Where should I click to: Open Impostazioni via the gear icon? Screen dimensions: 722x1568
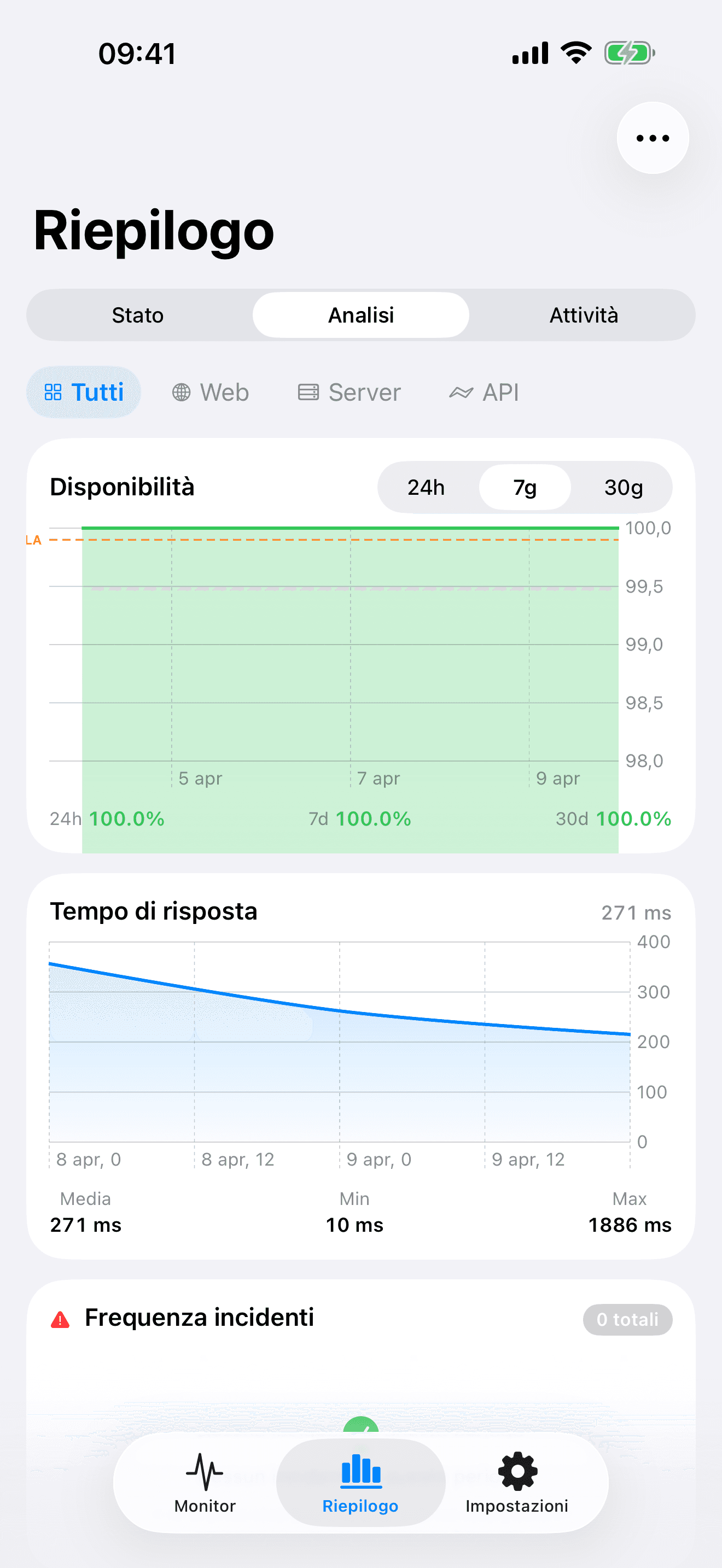(x=517, y=1473)
